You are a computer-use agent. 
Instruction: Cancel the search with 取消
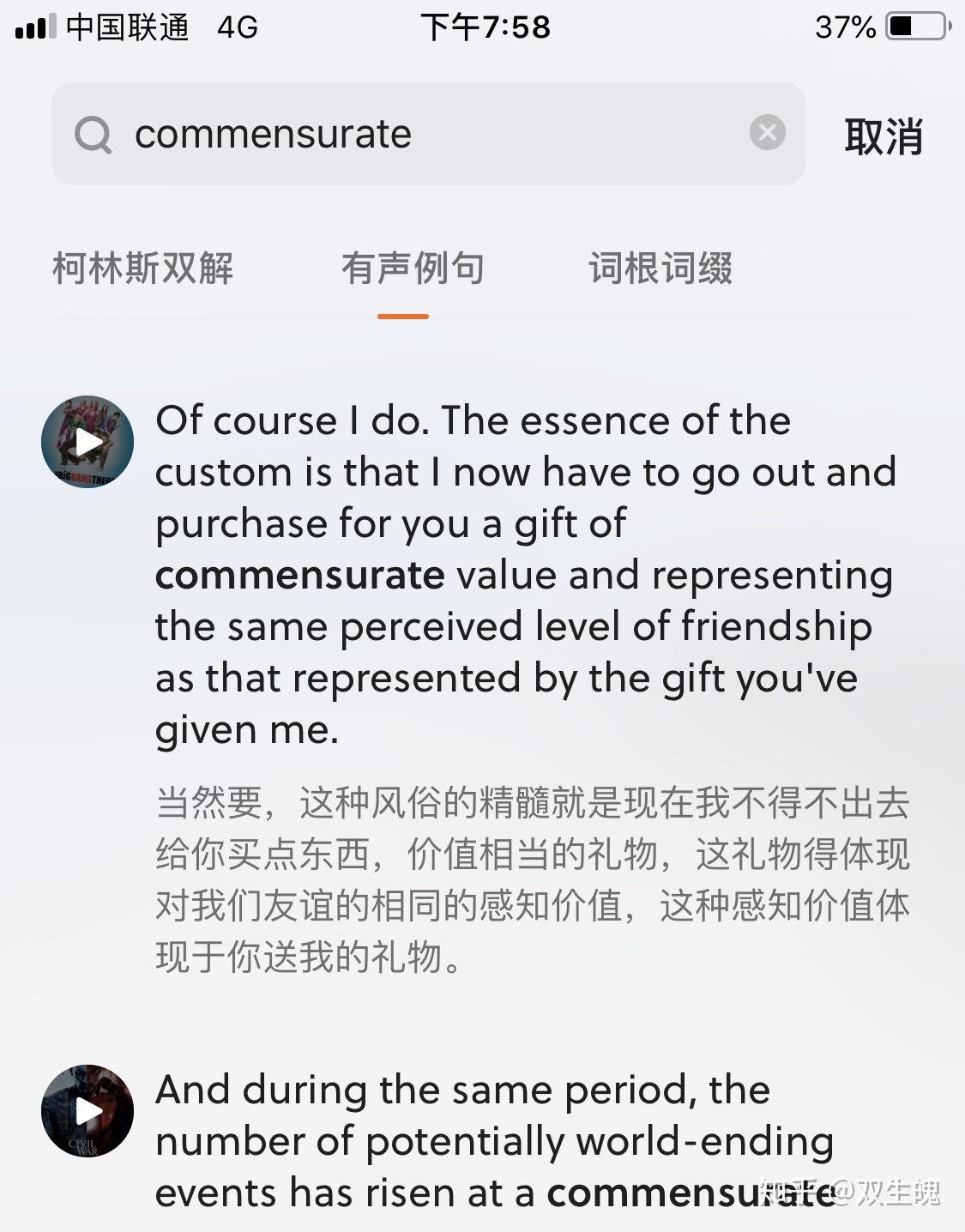pyautogui.click(x=883, y=136)
